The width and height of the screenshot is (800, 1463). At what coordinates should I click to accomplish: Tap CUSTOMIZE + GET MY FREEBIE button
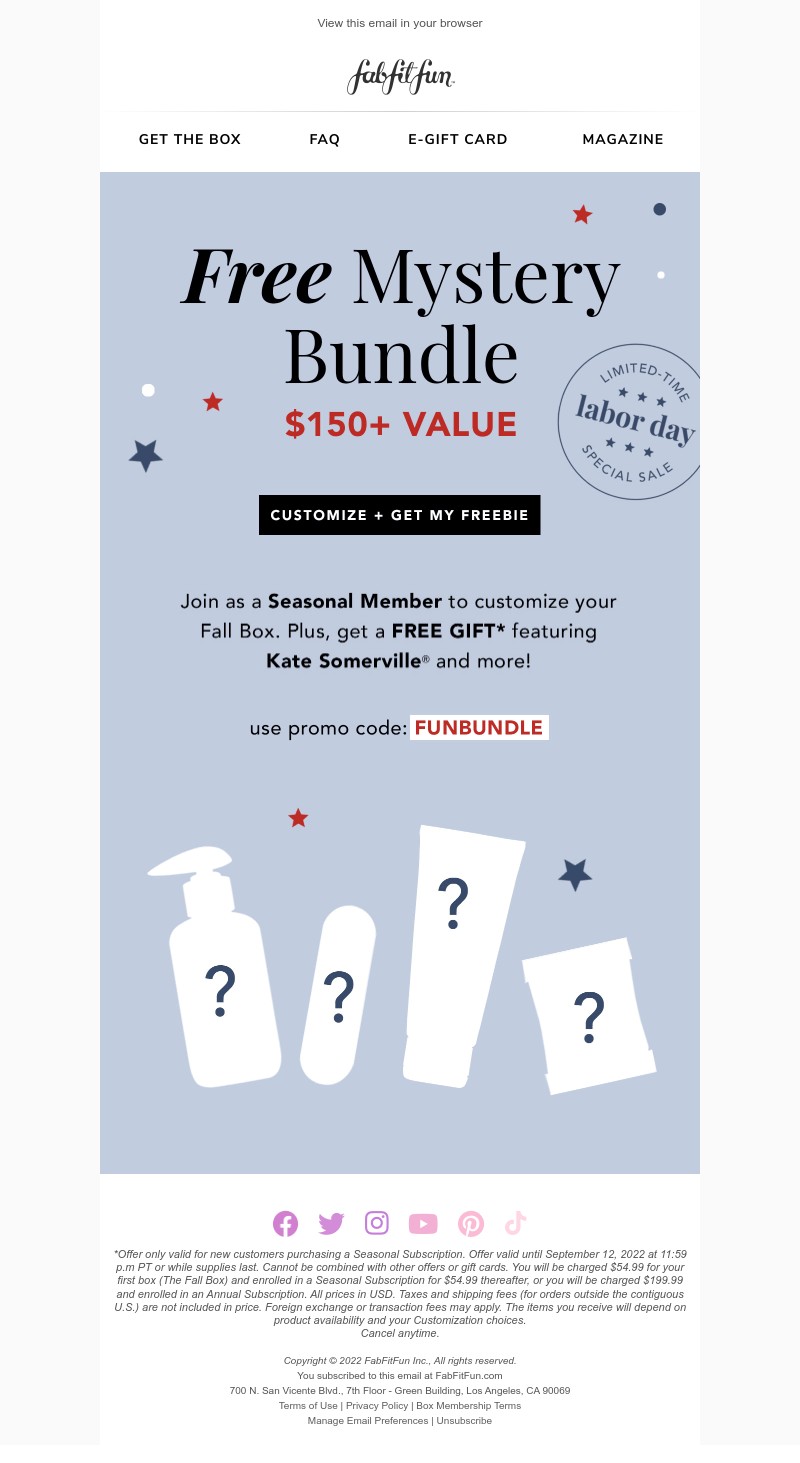(400, 515)
